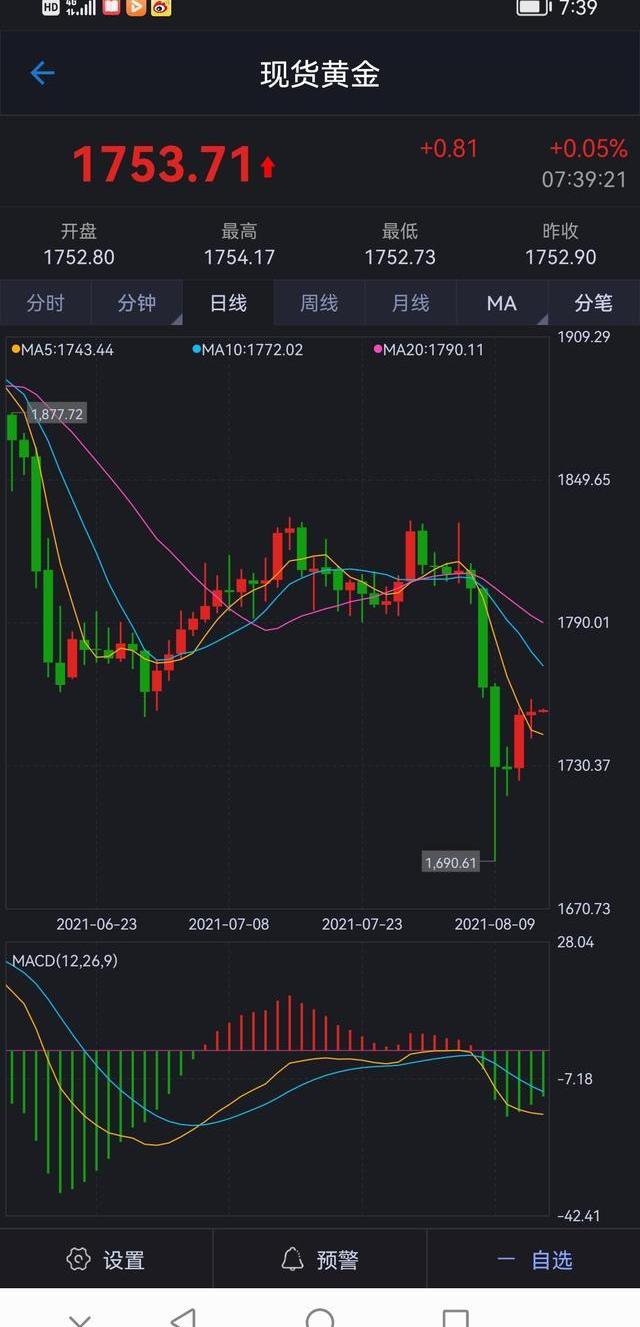The height and width of the screenshot is (1327, 640).
Task: Tap the 分笔 tick details tab
Action: coord(594,303)
